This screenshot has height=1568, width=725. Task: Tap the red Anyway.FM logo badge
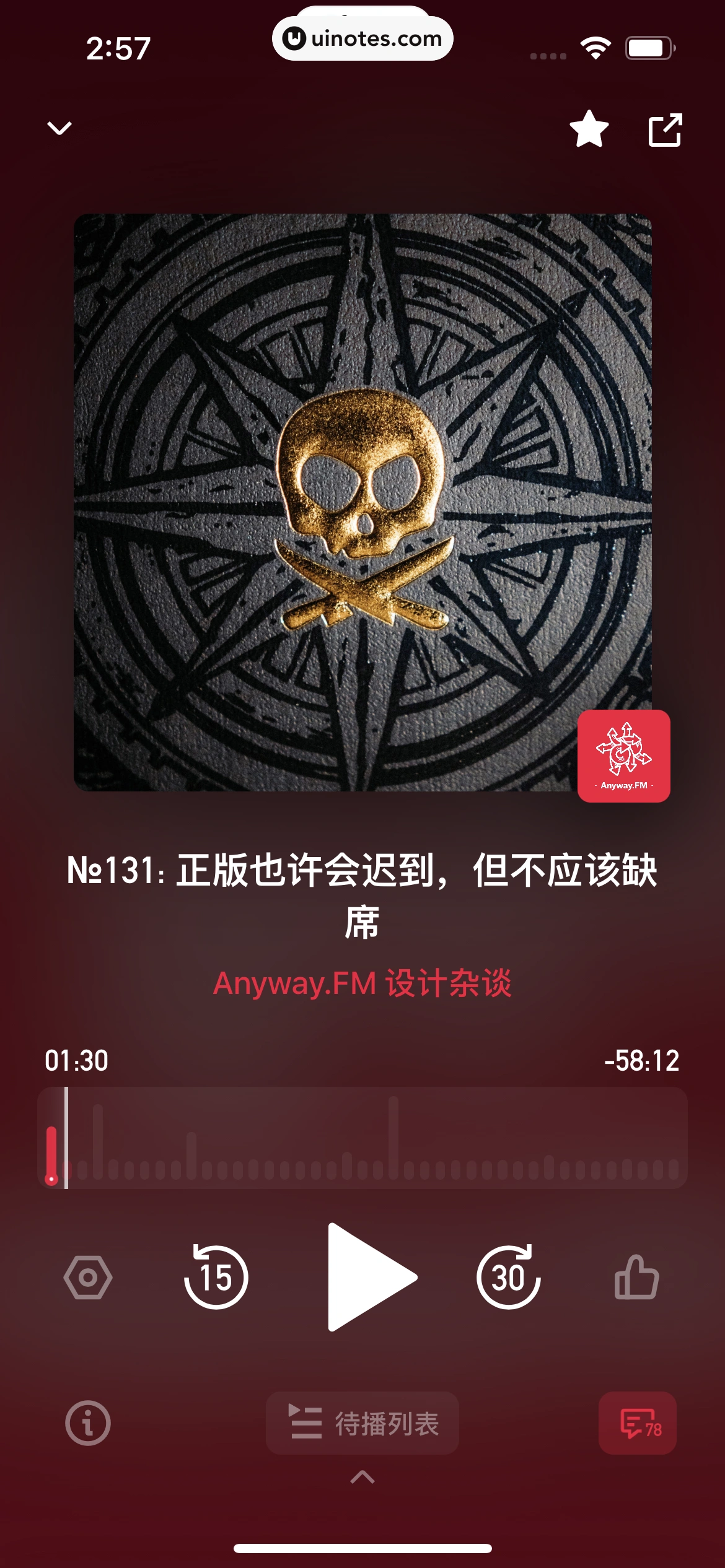point(623,757)
